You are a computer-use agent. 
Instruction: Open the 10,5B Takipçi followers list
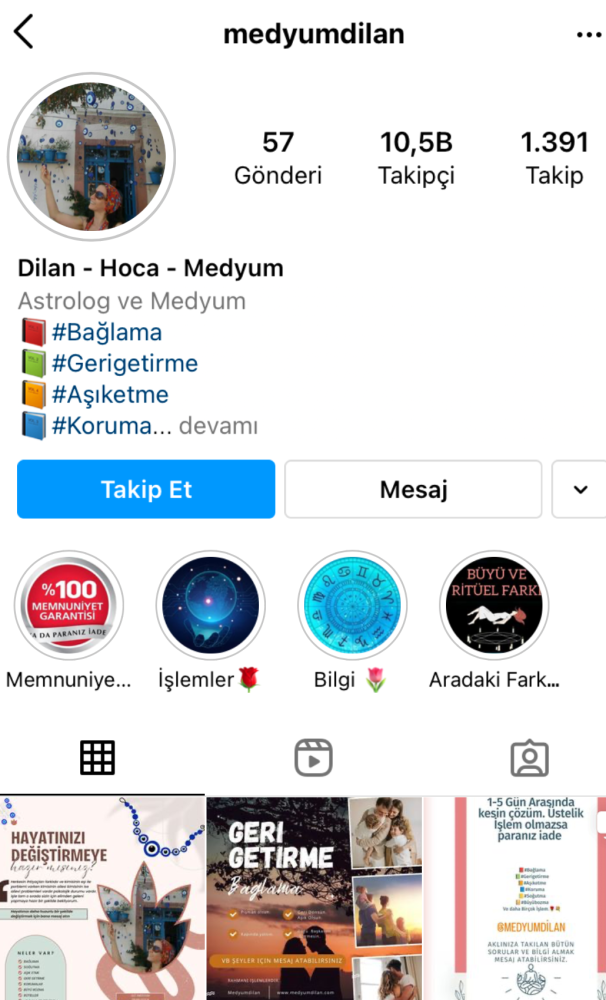[416, 158]
